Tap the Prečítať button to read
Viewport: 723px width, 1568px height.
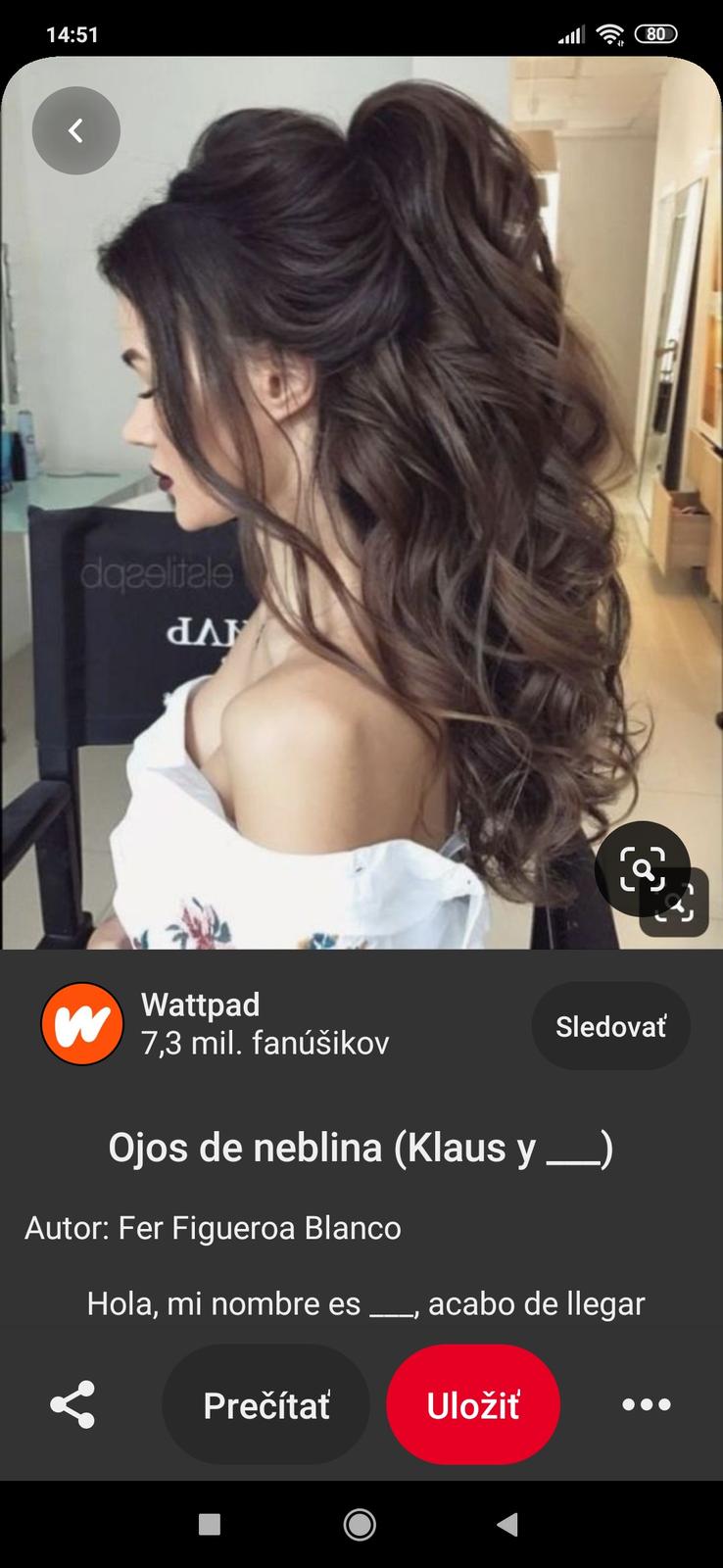[265, 1404]
